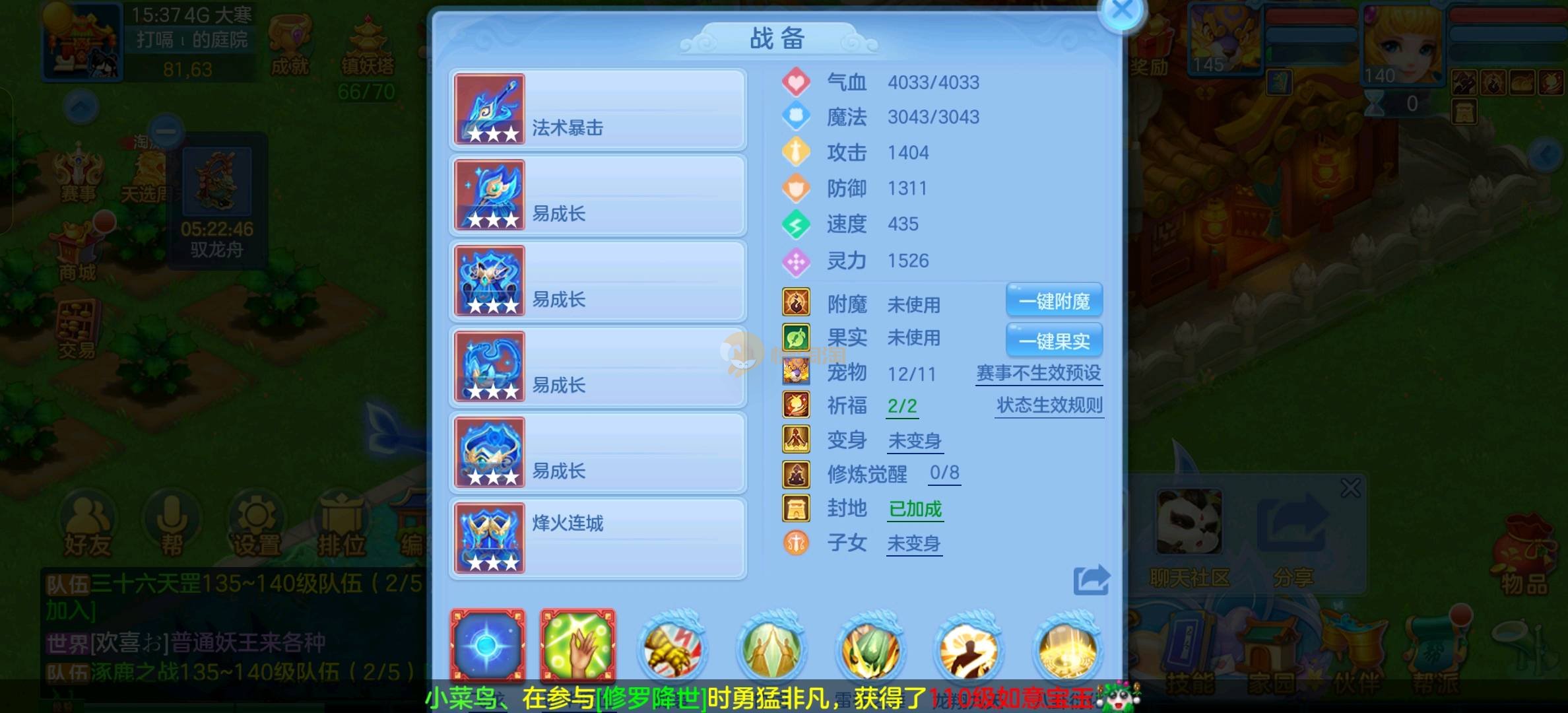Image resolution: width=1568 pixels, height=713 pixels.
Task: Open the 修炼觉醒 0/8 link
Action: [x=944, y=473]
